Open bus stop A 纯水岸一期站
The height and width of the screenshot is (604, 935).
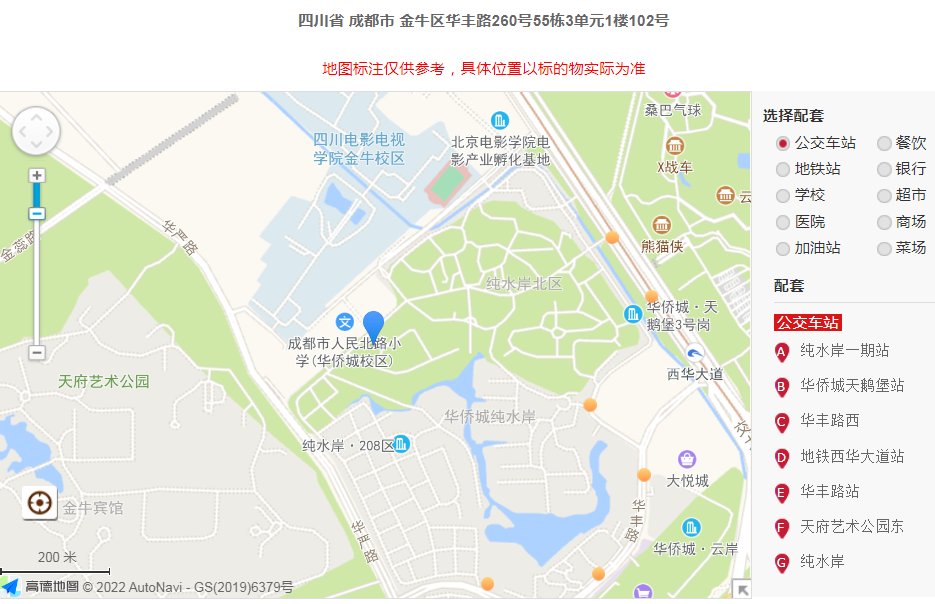[844, 351]
